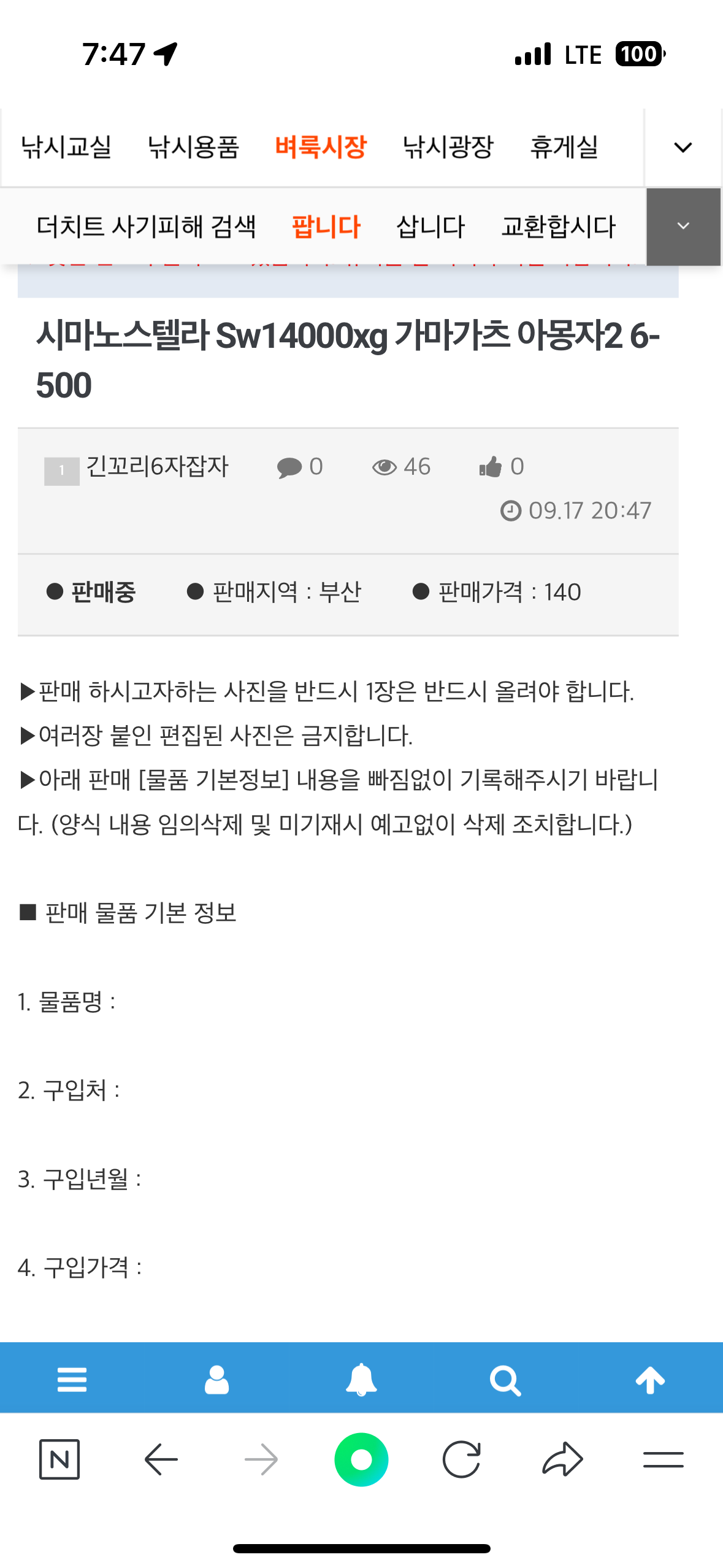This screenshot has height=1568, width=723.
Task: Open author 긴꼬리6자잡자's profile
Action: pyautogui.click(x=157, y=467)
